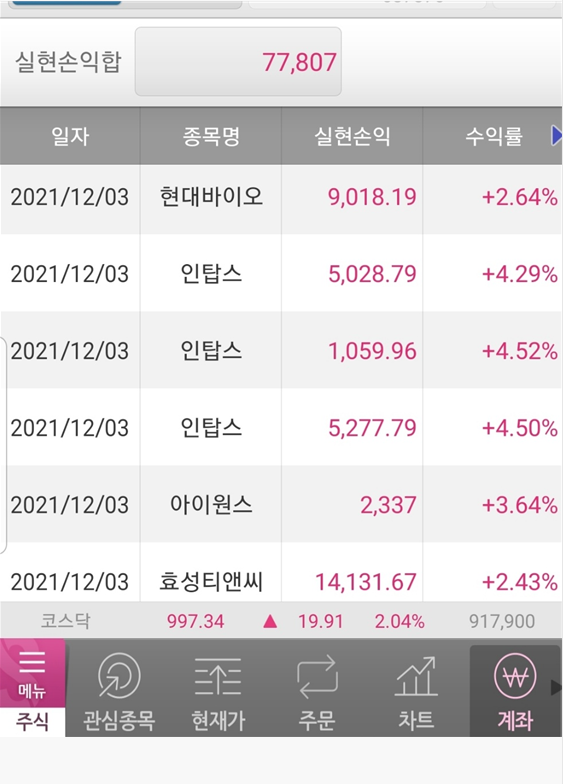Open the 효성티앤씨 trade row
Image resolution: width=563 pixels, height=784 pixels.
coord(281,573)
